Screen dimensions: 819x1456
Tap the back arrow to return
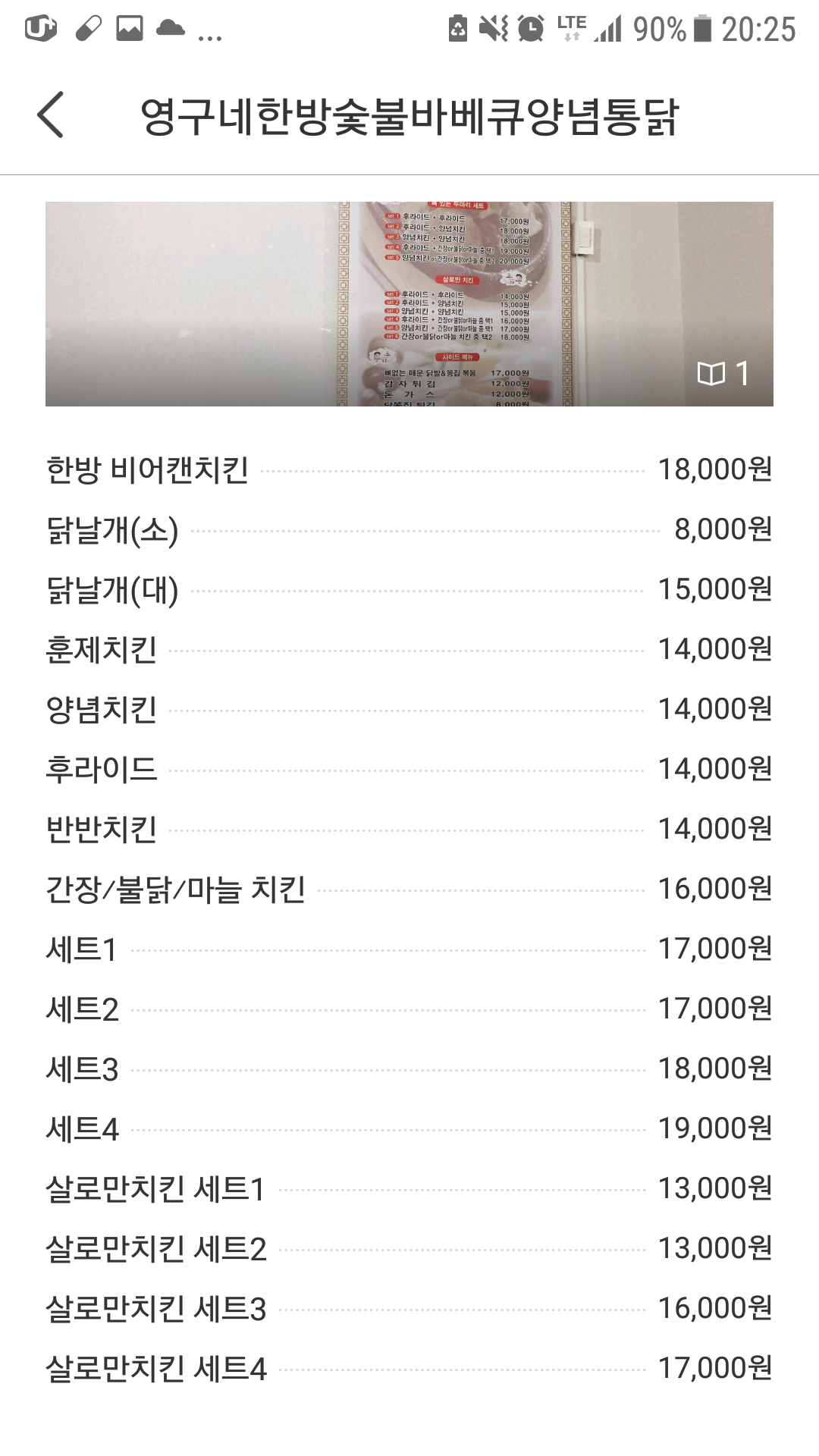[x=50, y=115]
